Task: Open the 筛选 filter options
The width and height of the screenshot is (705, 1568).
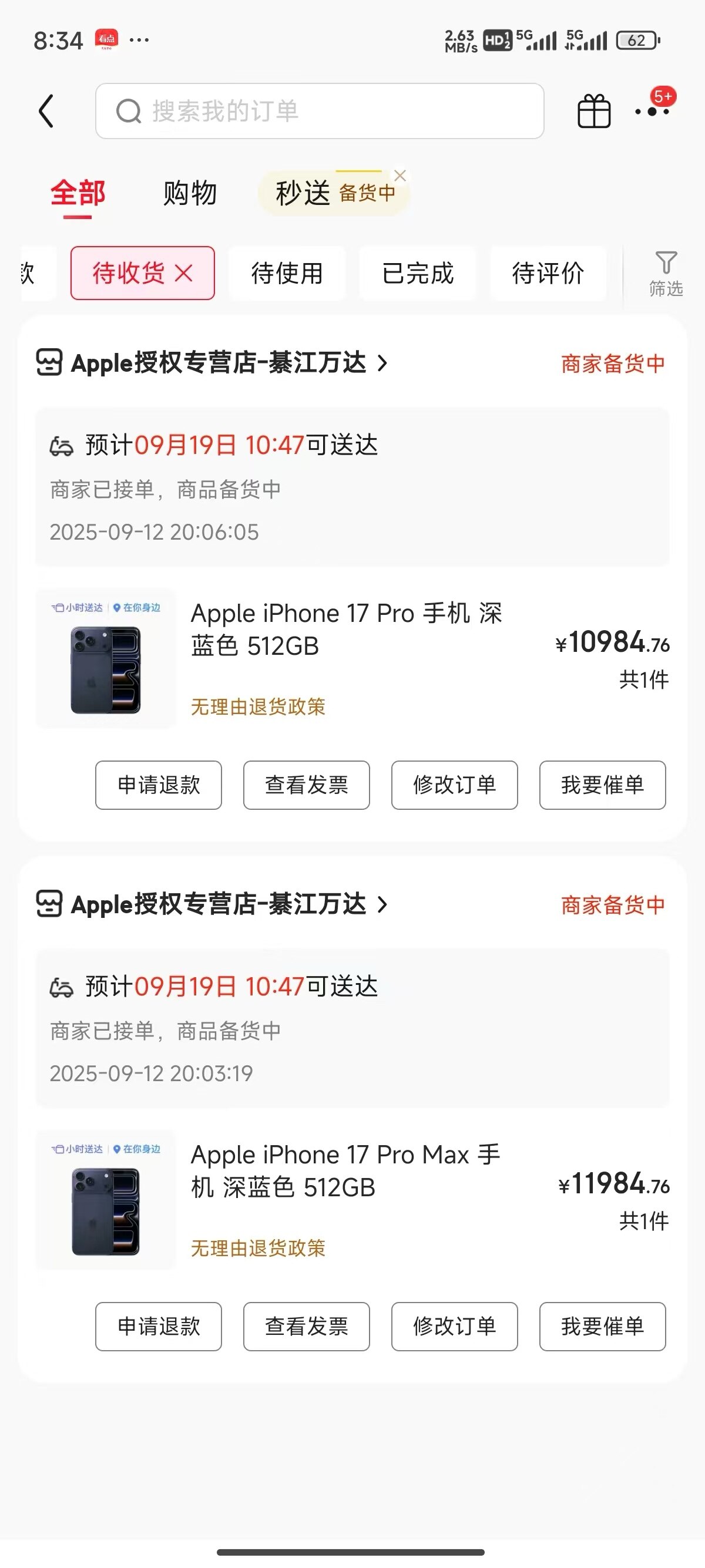Action: point(666,274)
